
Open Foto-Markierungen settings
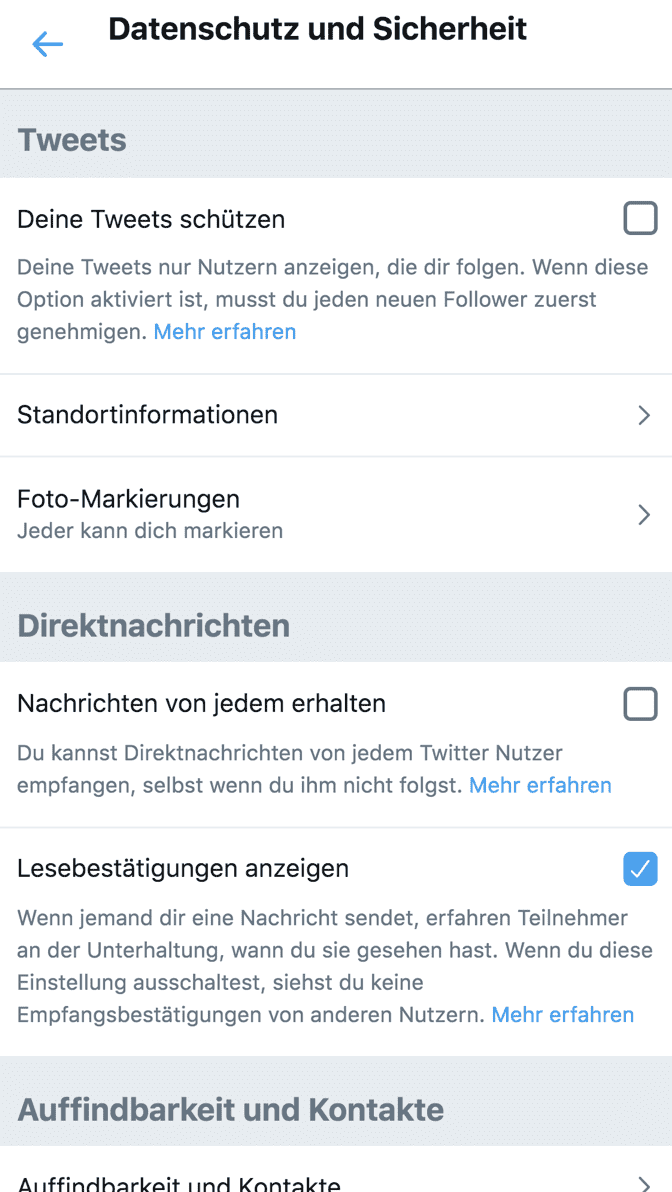click(336, 513)
